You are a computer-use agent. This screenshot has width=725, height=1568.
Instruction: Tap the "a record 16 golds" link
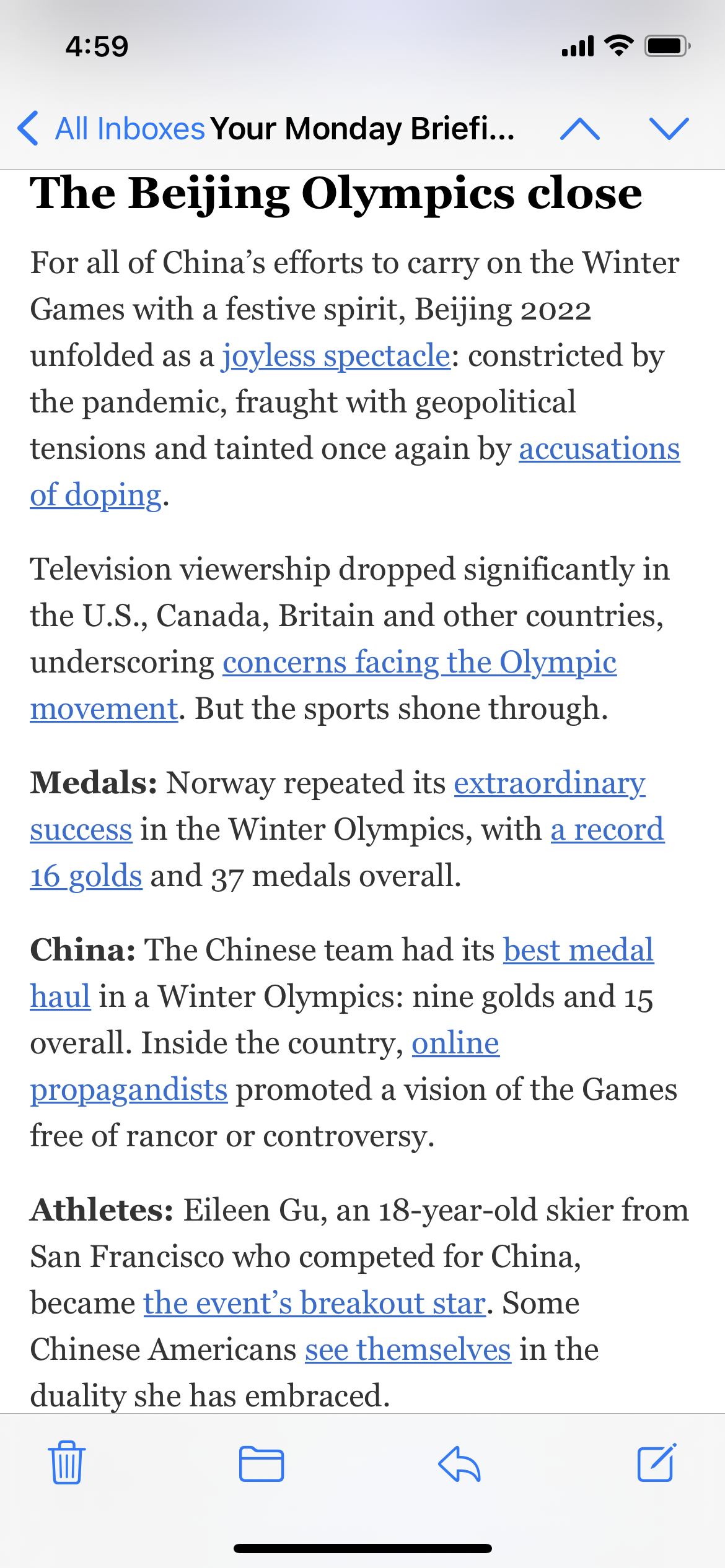click(x=607, y=830)
